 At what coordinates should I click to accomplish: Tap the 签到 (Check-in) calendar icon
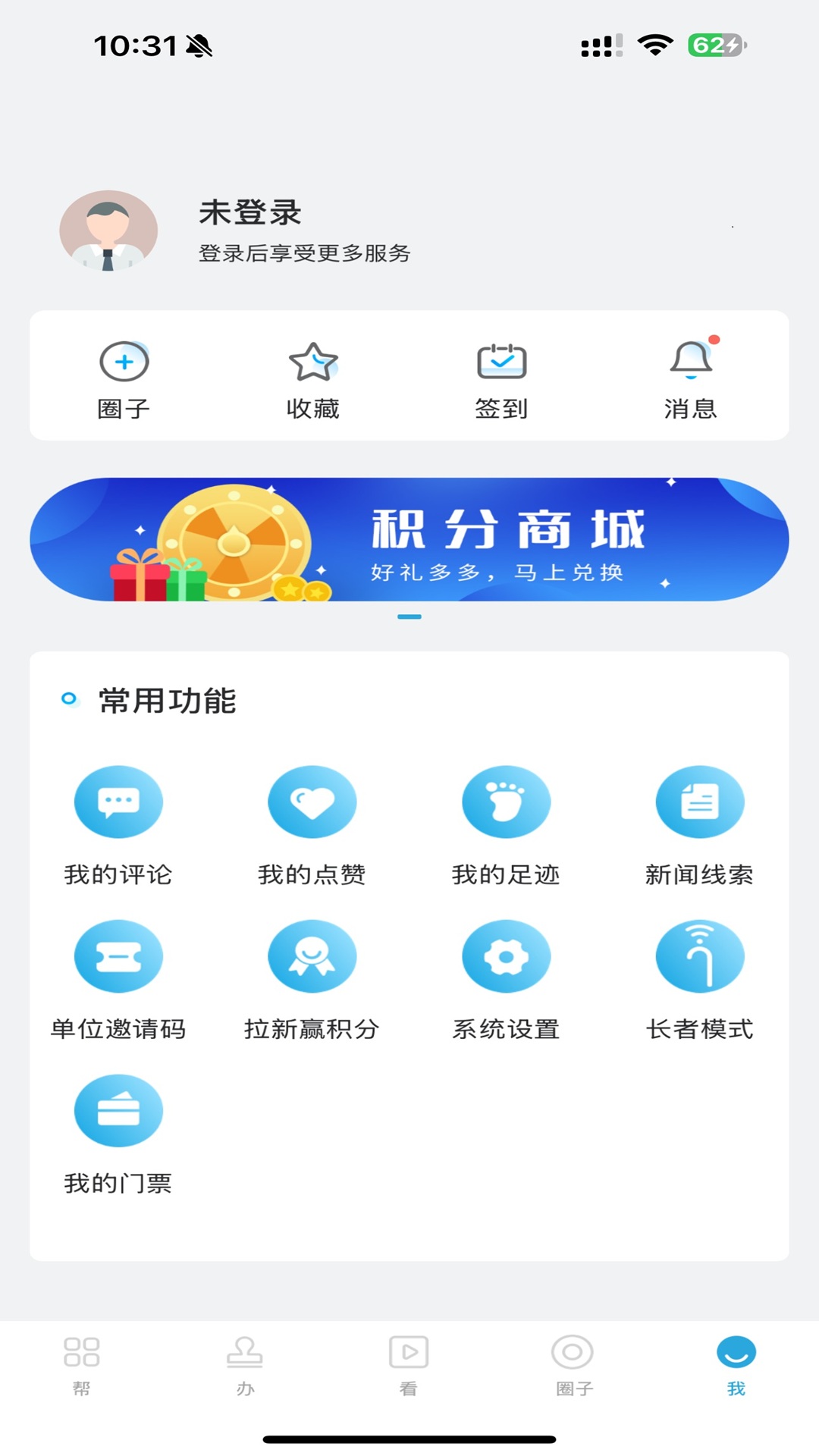[x=502, y=362]
